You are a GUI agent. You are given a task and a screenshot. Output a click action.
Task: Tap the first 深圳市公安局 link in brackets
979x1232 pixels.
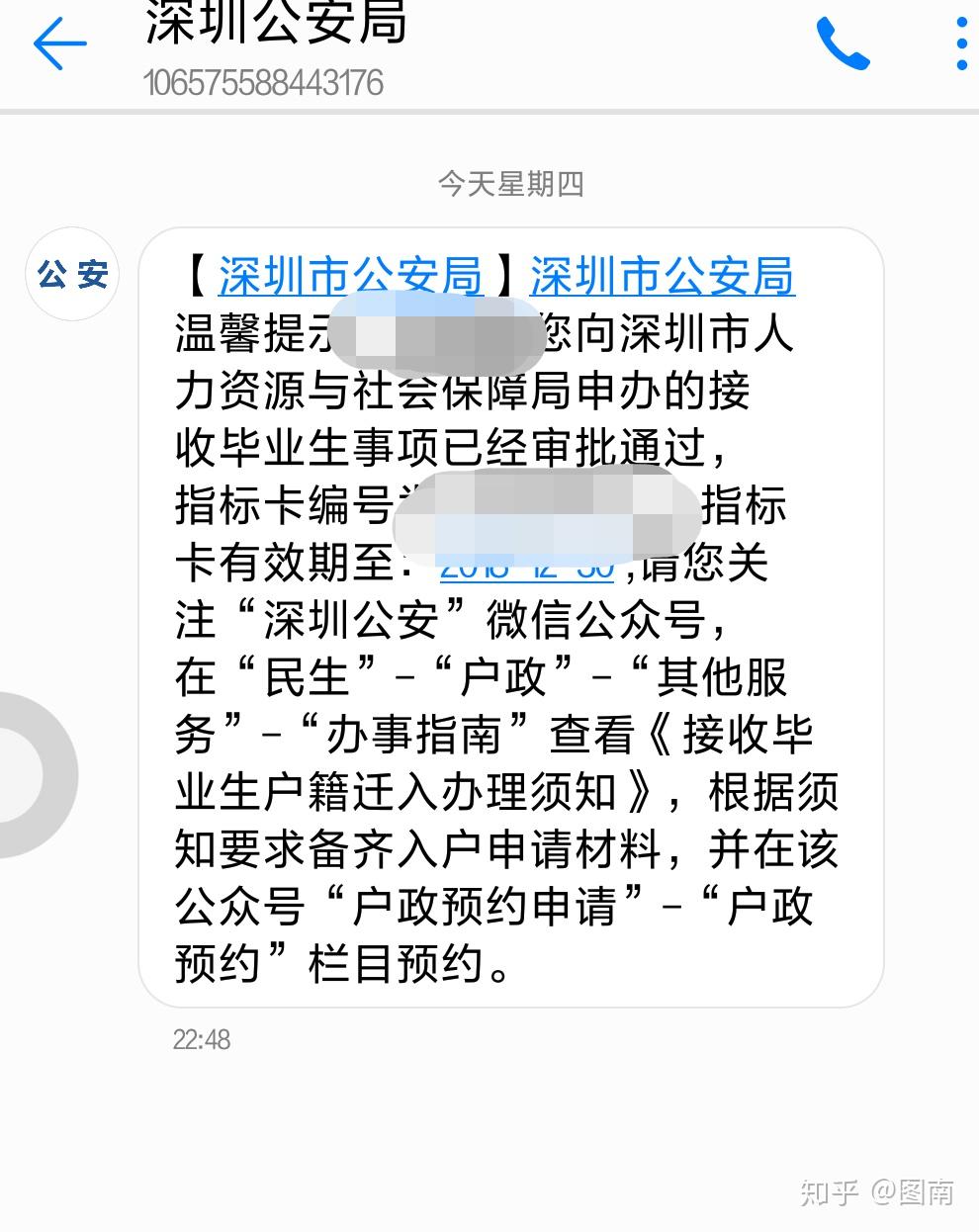(x=350, y=276)
